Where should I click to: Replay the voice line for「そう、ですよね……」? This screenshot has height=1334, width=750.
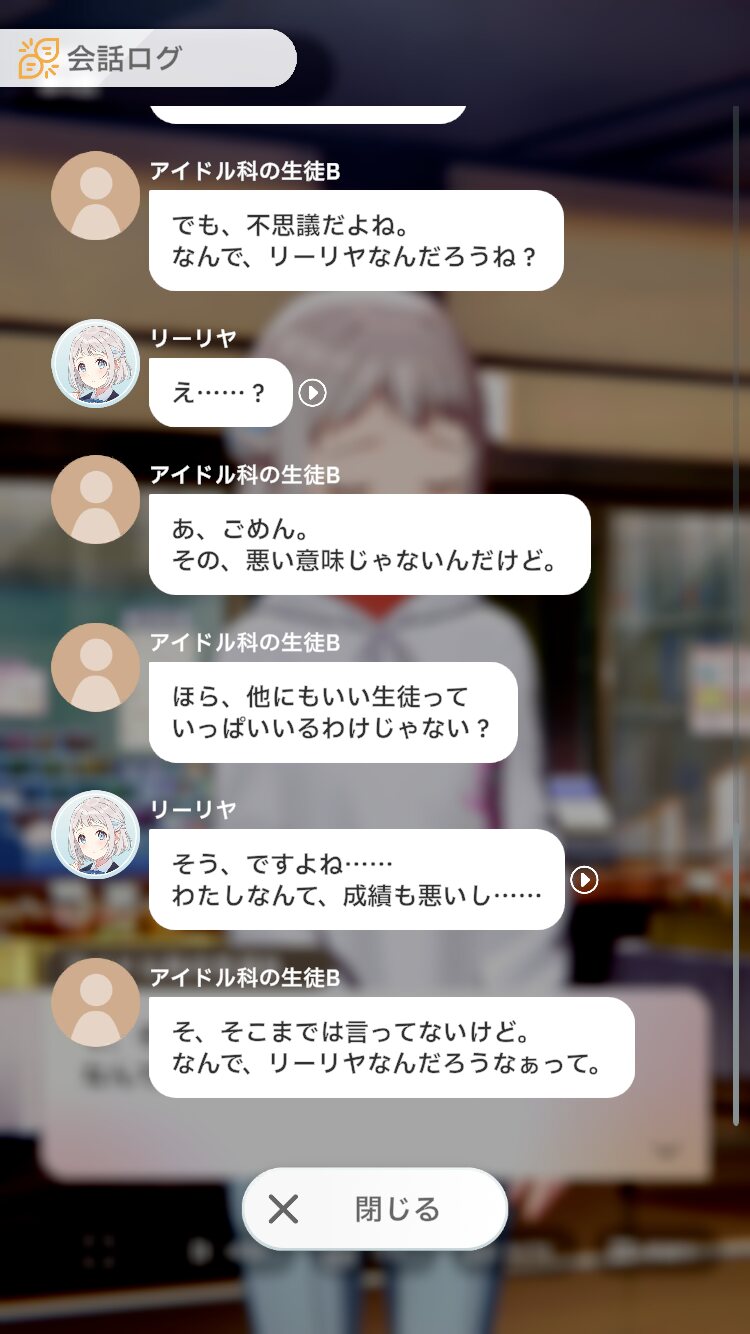[584, 879]
